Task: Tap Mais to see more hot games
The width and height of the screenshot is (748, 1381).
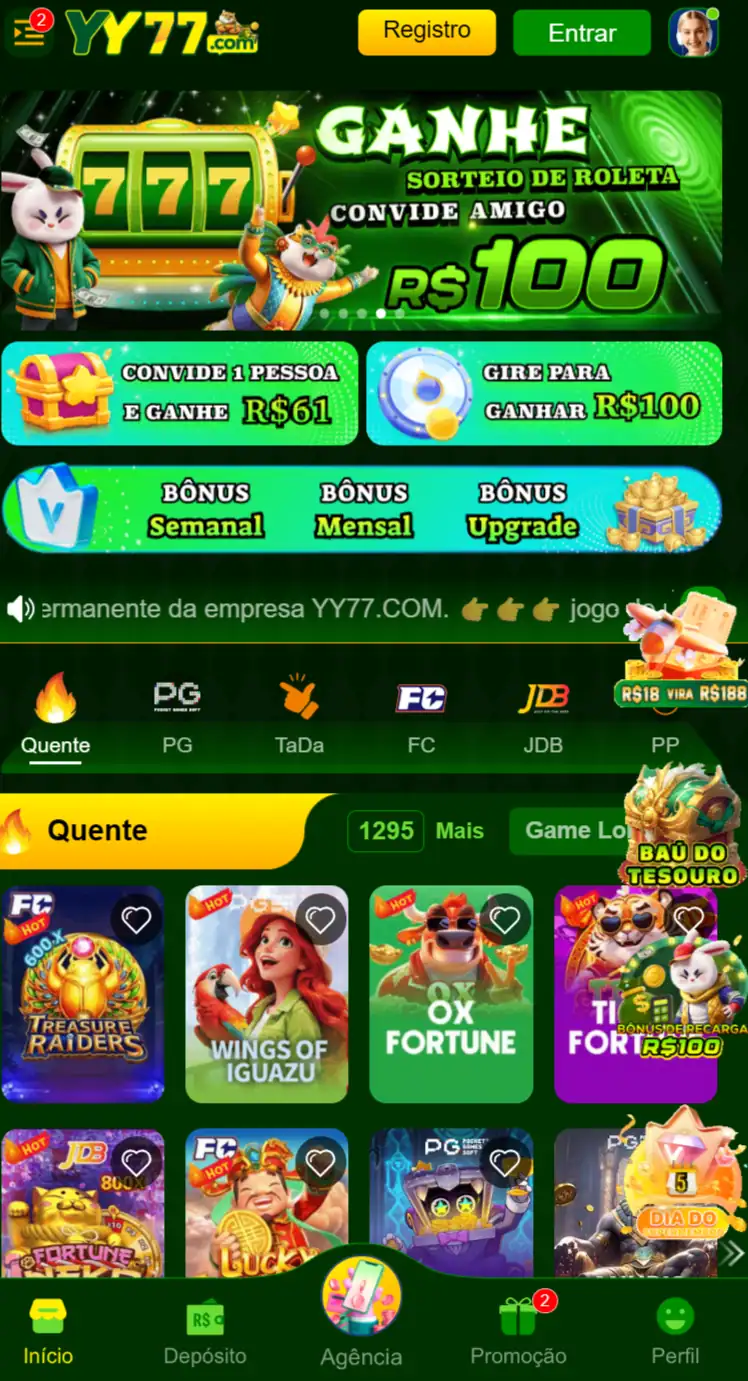Action: (x=459, y=831)
